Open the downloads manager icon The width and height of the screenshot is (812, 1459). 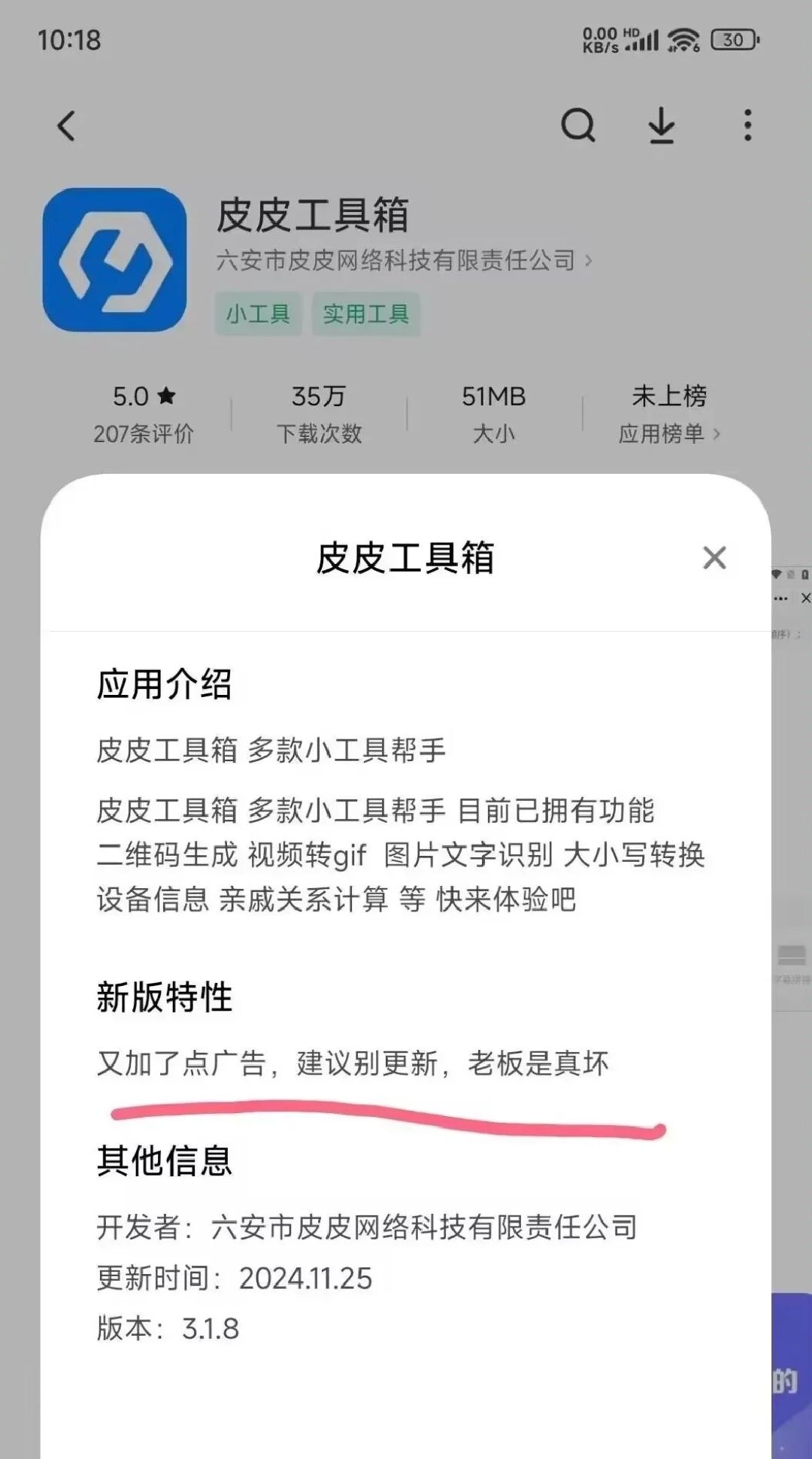click(x=662, y=126)
